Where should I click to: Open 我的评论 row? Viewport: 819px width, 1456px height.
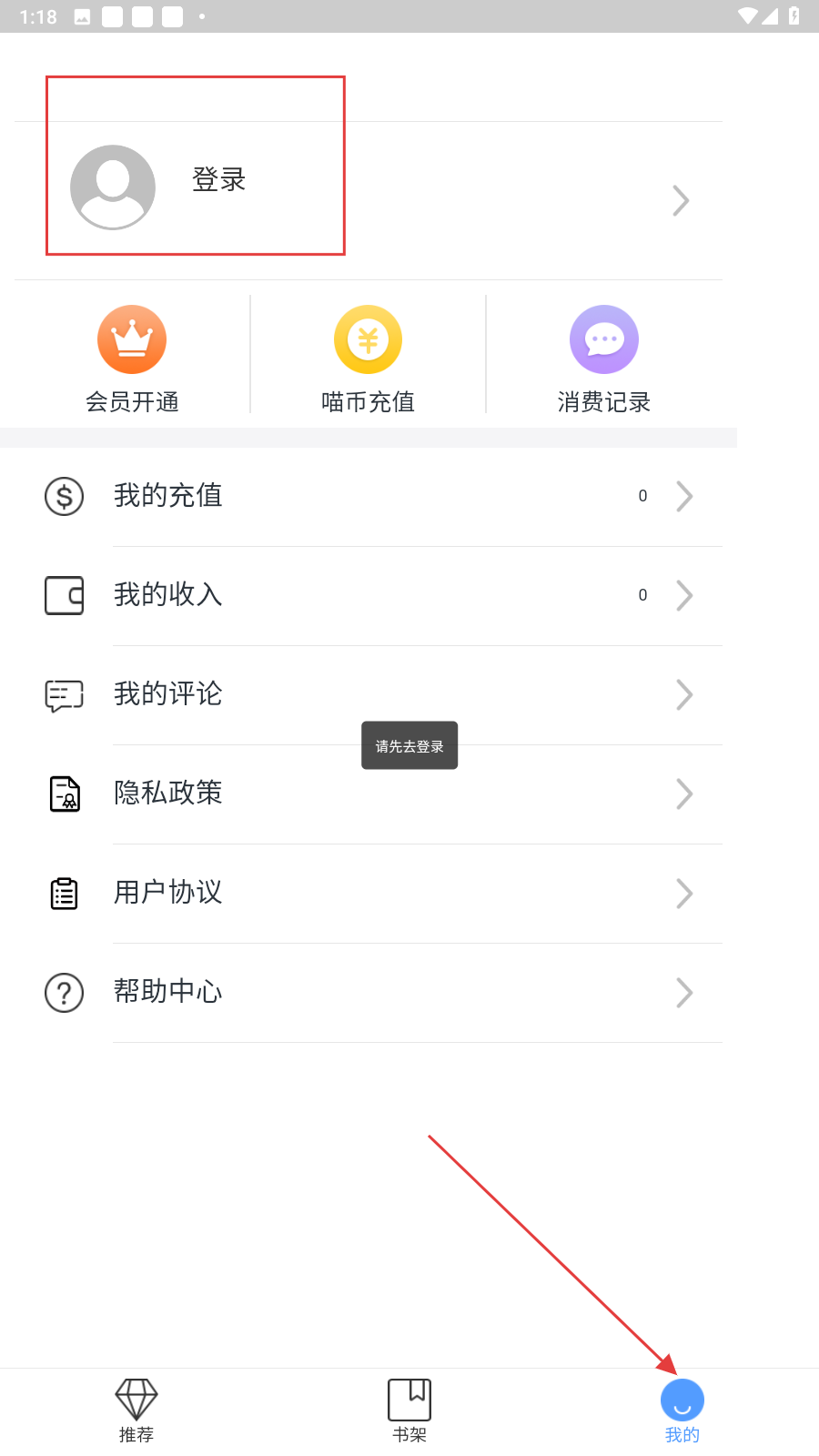[369, 695]
